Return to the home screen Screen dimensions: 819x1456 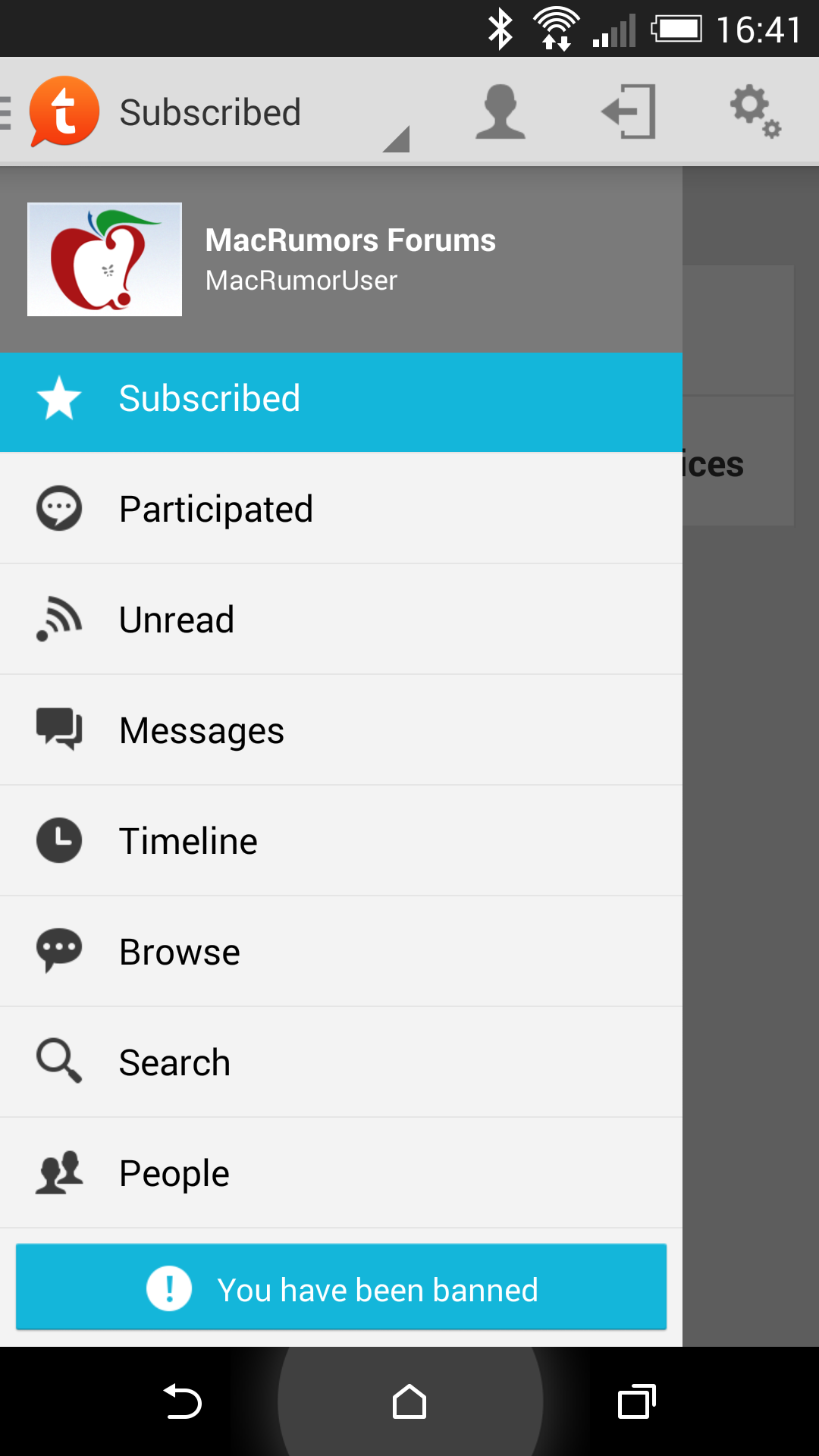(409, 1401)
